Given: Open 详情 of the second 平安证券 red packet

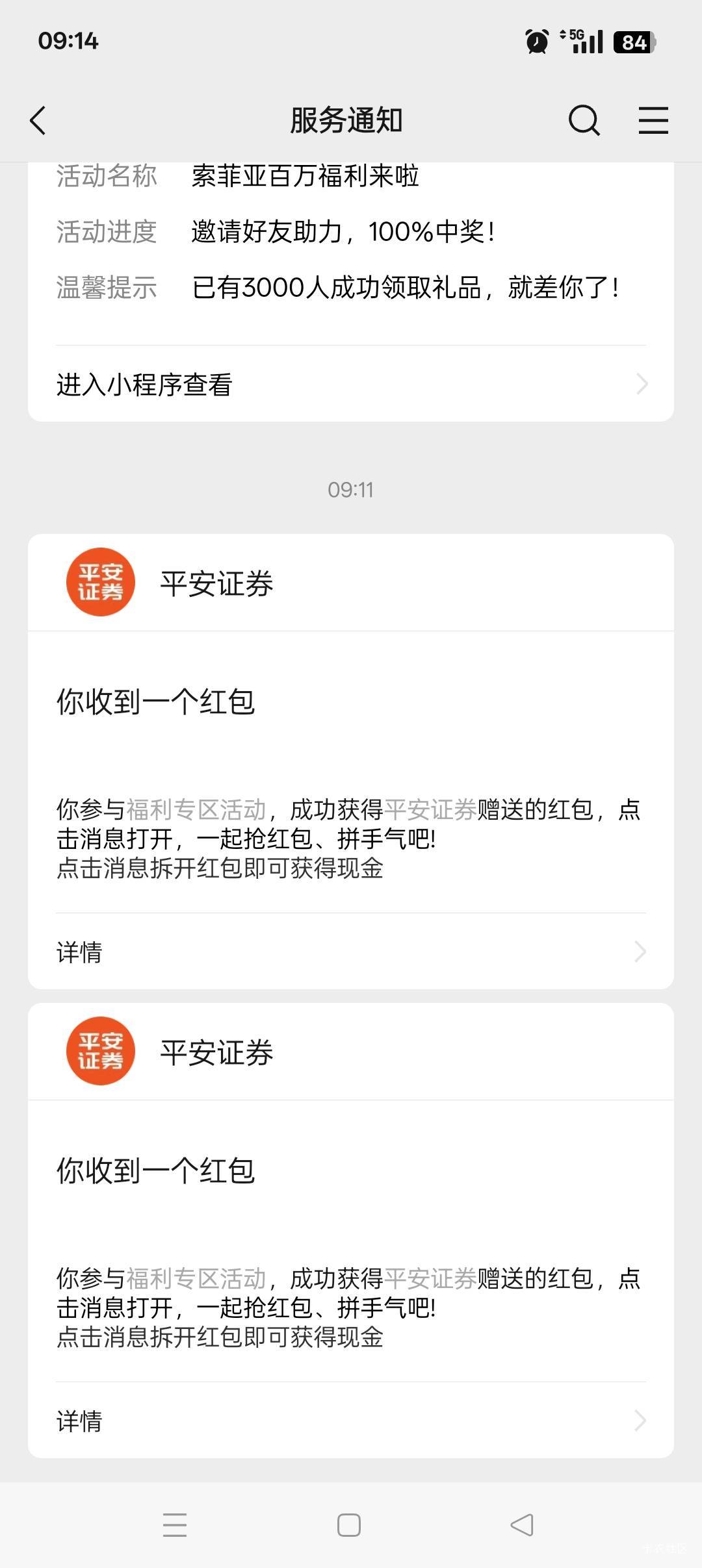Looking at the screenshot, I should click(351, 1421).
